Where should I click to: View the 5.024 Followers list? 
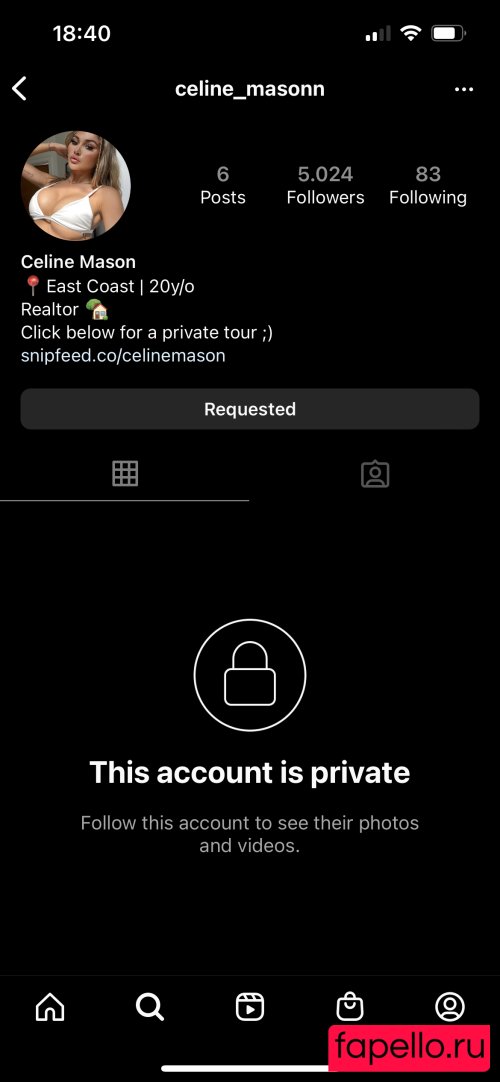click(x=326, y=186)
